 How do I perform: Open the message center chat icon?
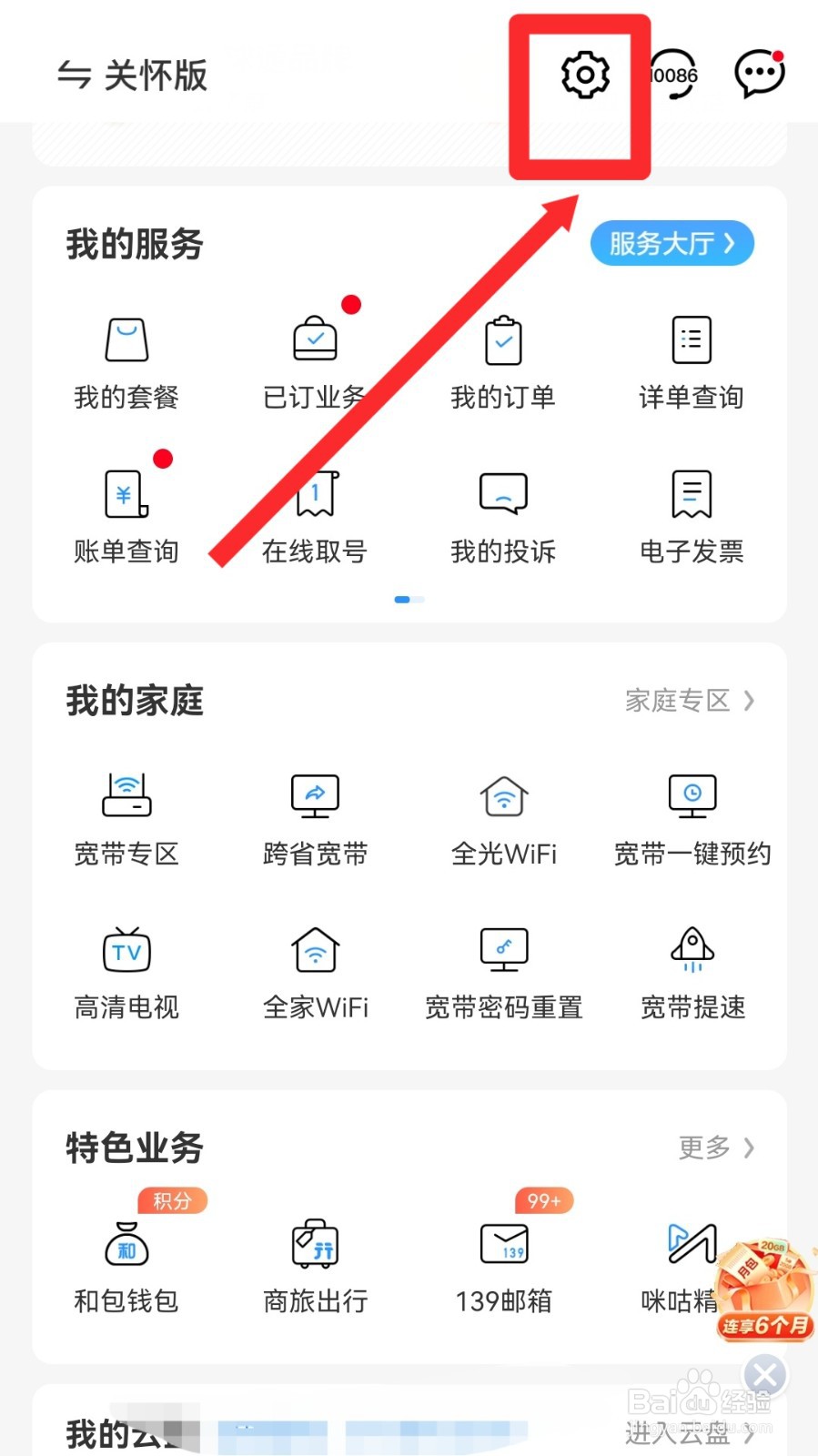pyautogui.click(x=757, y=76)
